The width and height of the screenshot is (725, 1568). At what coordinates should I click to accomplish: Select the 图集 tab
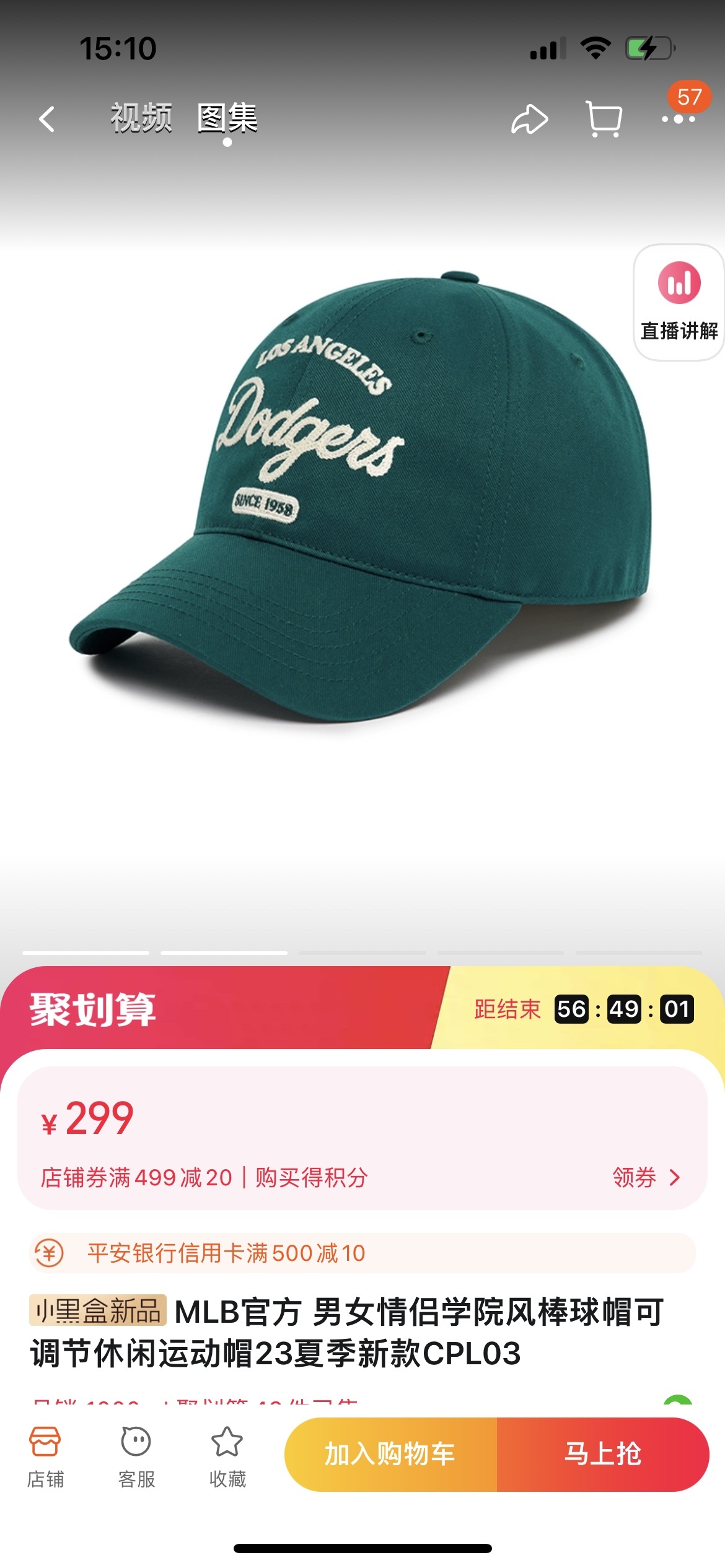point(227,118)
